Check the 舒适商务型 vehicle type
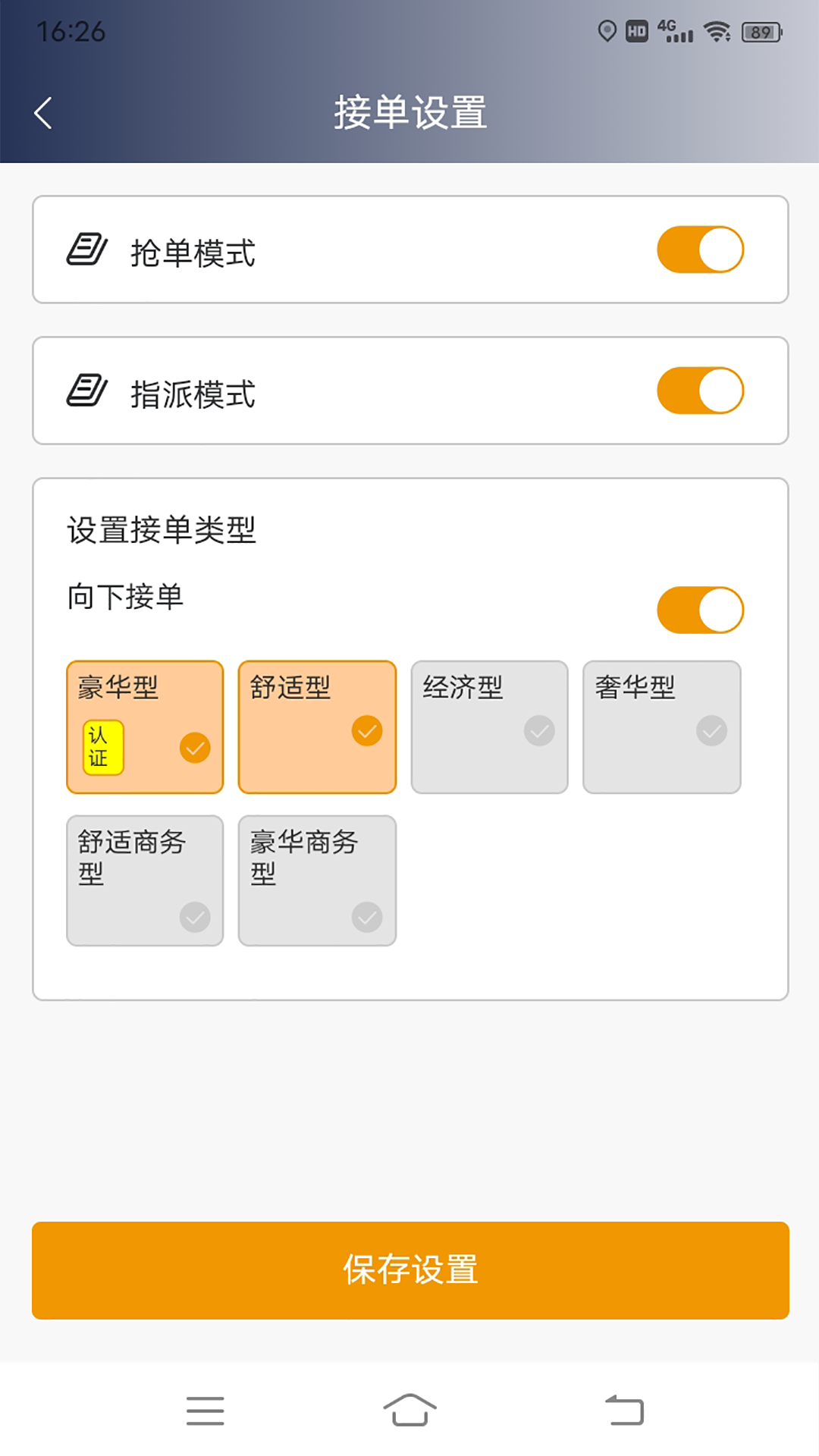The width and height of the screenshot is (819, 1456). [144, 880]
